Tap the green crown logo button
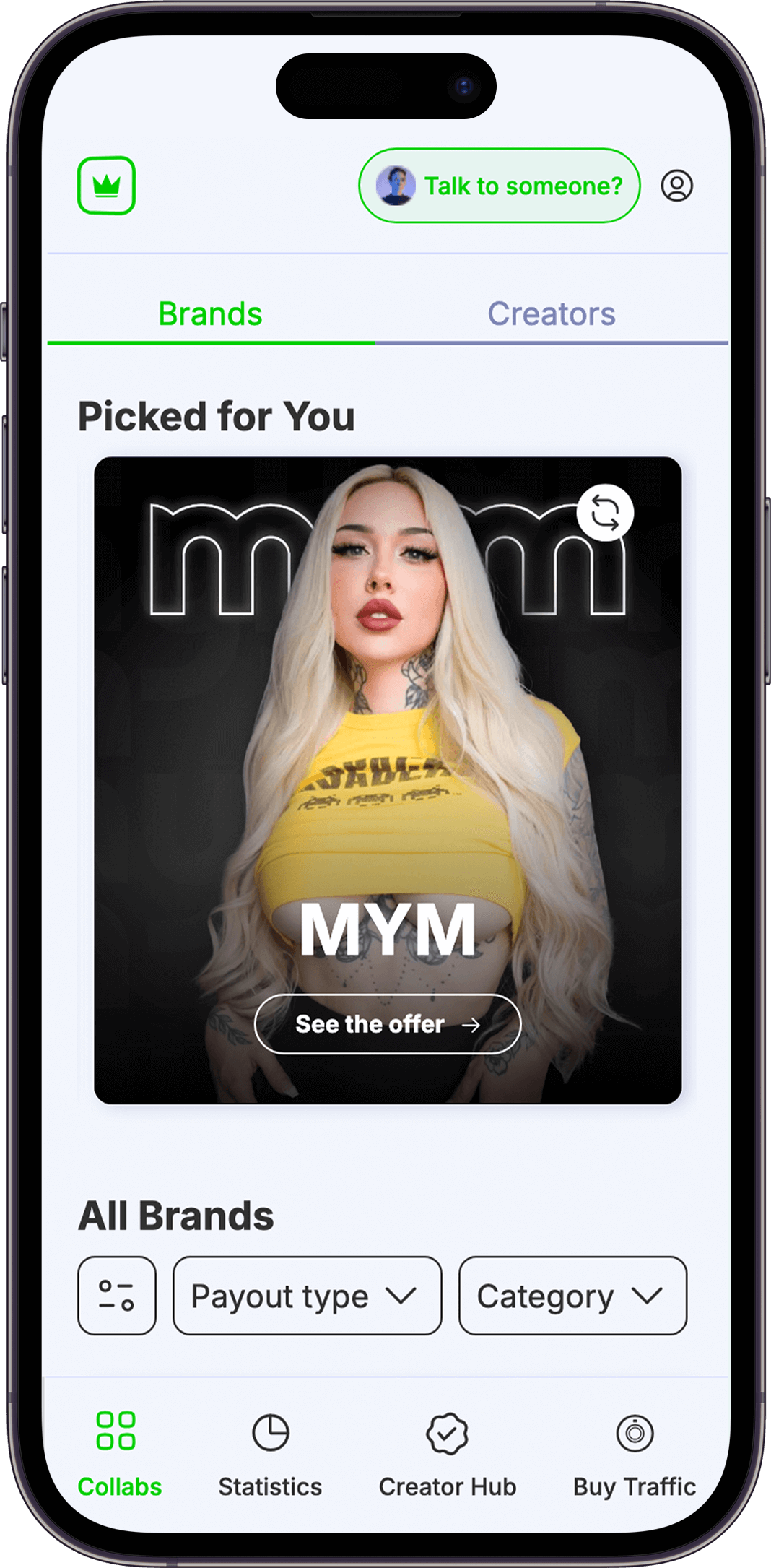This screenshot has height=1568, width=771. [x=106, y=186]
